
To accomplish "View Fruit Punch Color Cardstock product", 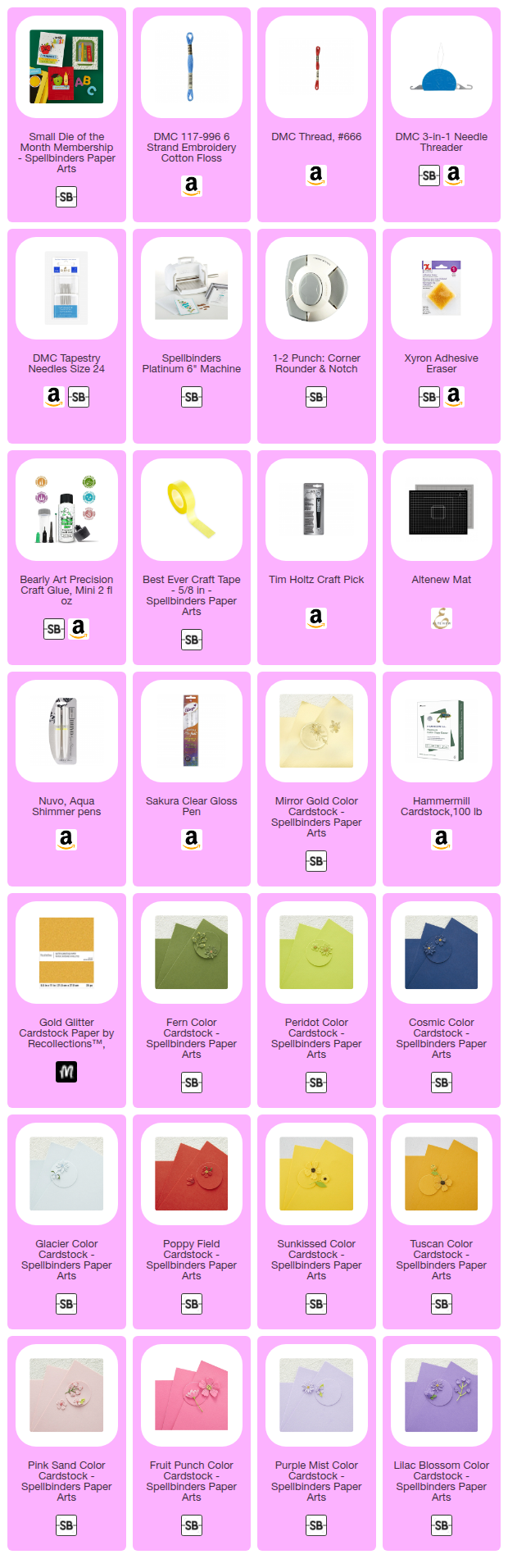I will click(192, 1396).
